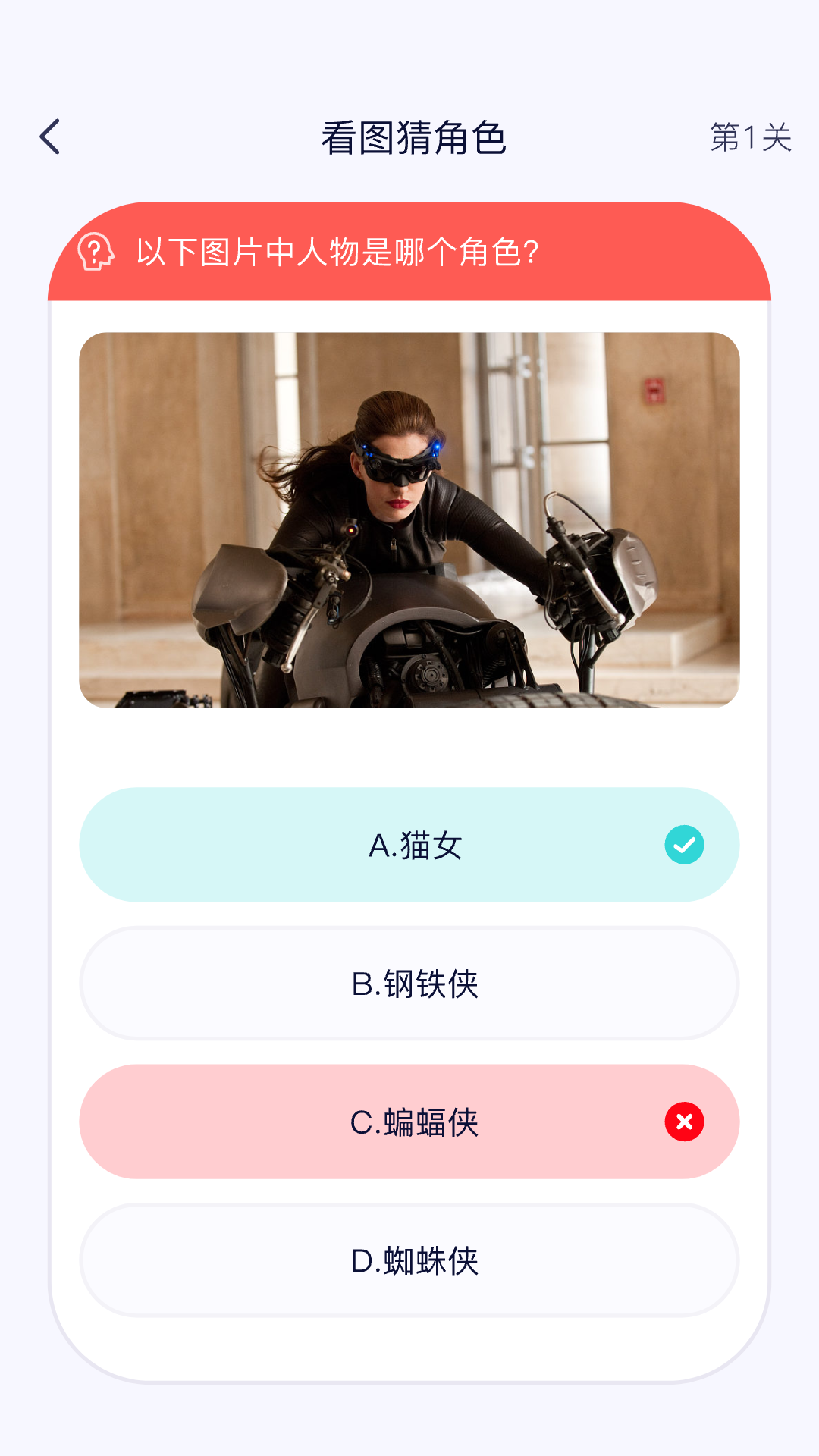Tap the red question banner strip

pos(409,252)
